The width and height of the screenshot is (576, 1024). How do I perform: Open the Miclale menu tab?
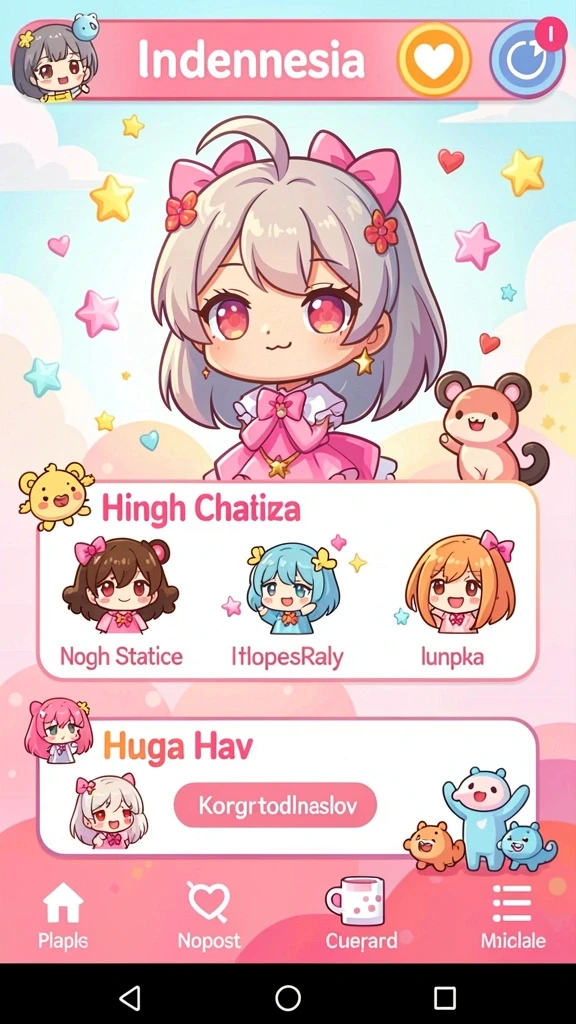513,915
